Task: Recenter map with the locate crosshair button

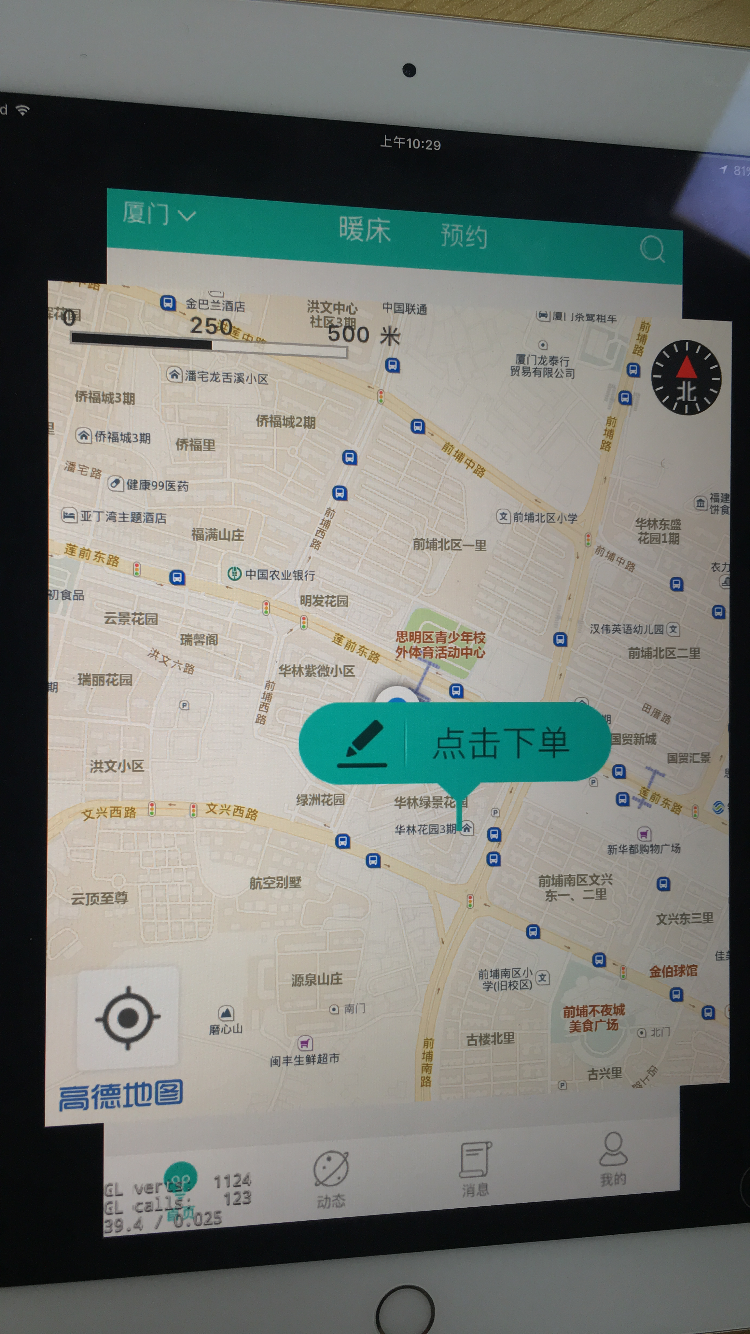Action: tap(128, 1018)
